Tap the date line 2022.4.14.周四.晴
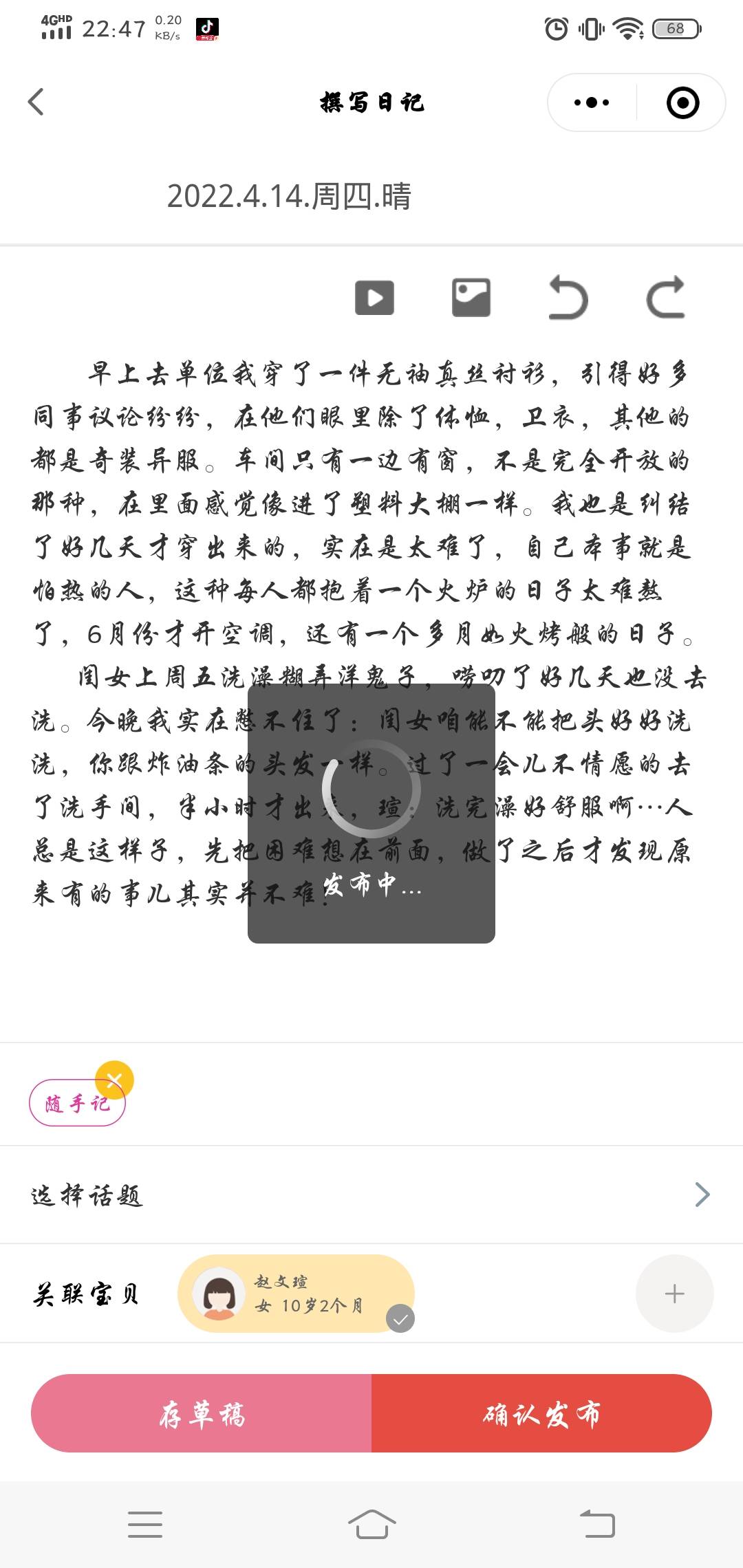743x1568 pixels. (289, 197)
